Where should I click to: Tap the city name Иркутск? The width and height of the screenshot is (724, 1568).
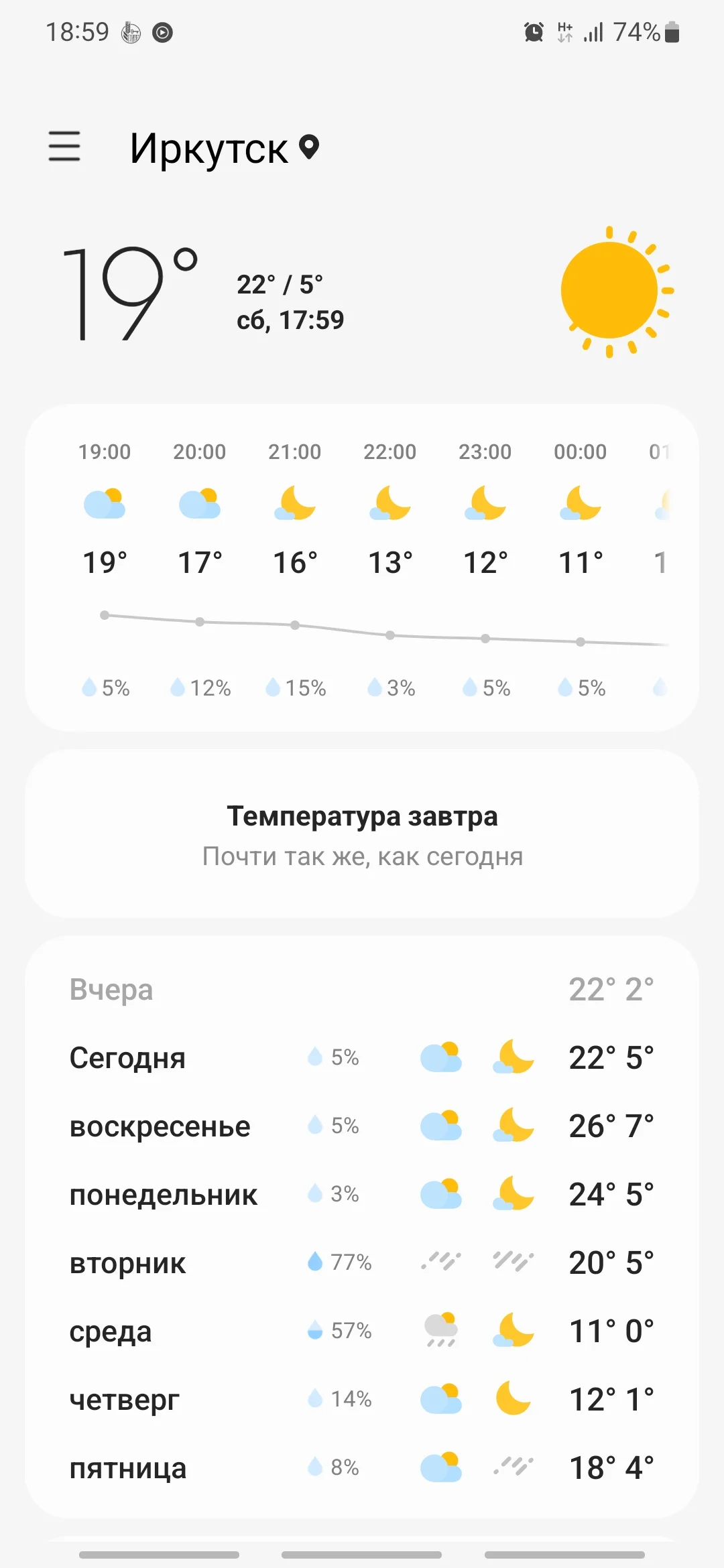(x=208, y=149)
